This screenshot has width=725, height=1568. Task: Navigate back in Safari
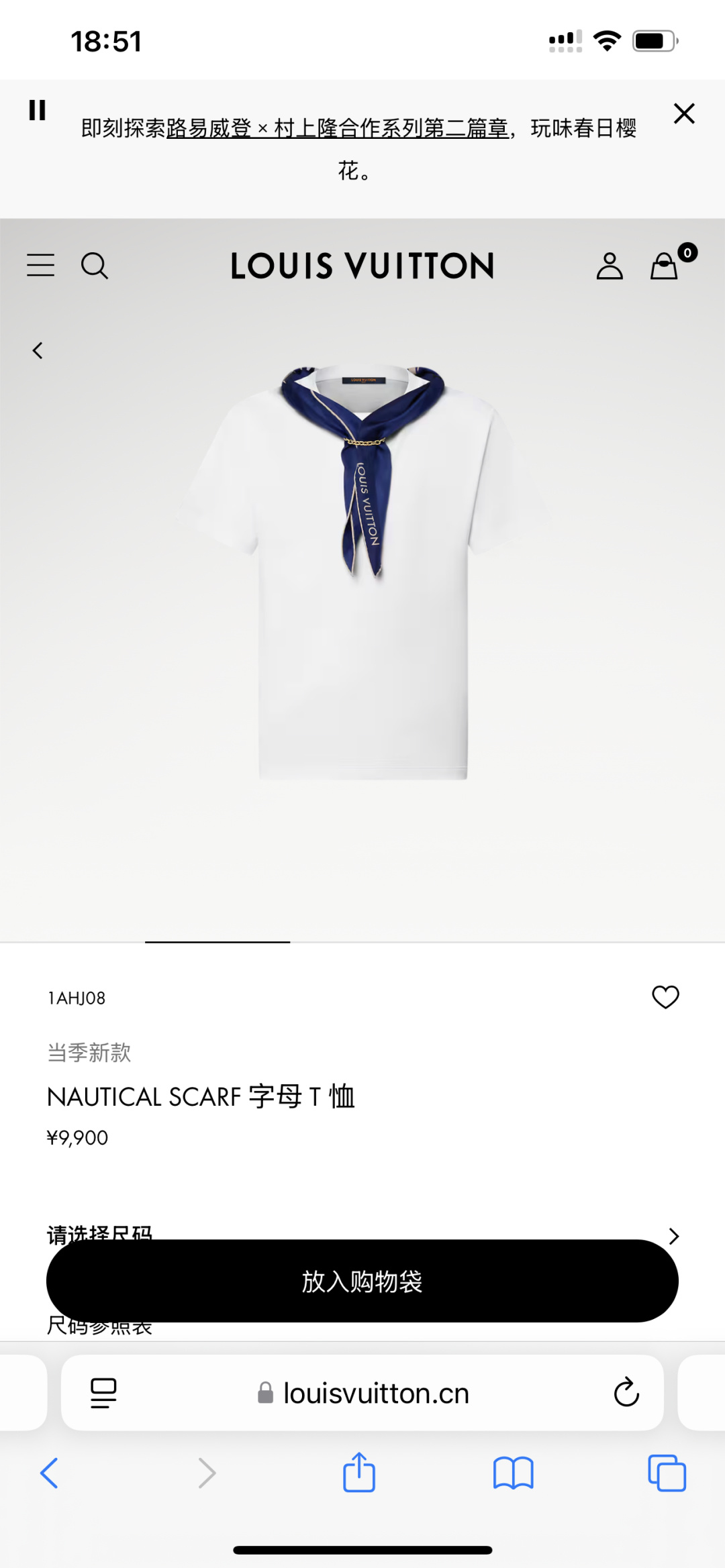tap(50, 1473)
